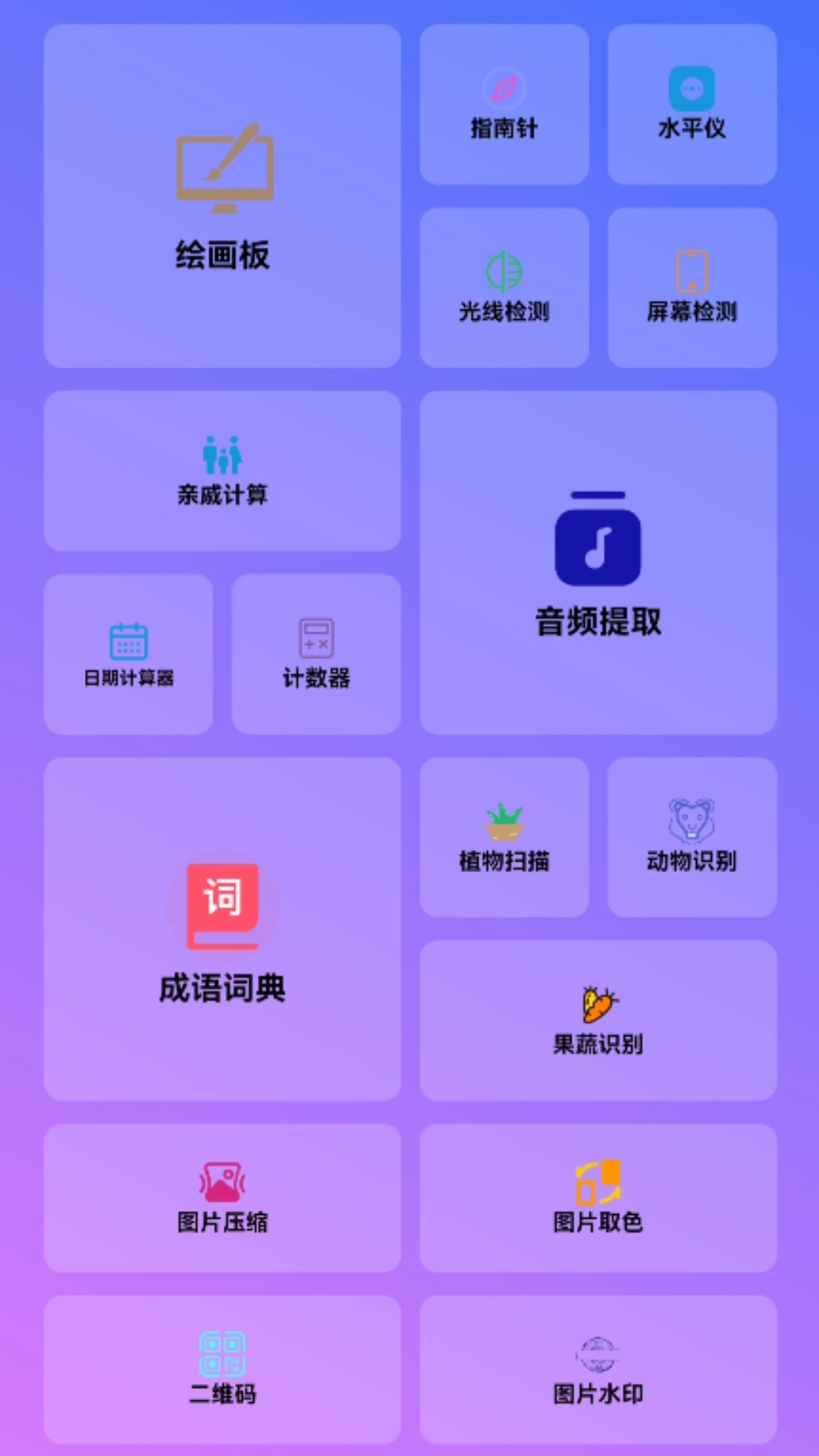The width and height of the screenshot is (819, 1456).
Task: Select the 指南针 compass icon
Action: (x=503, y=89)
